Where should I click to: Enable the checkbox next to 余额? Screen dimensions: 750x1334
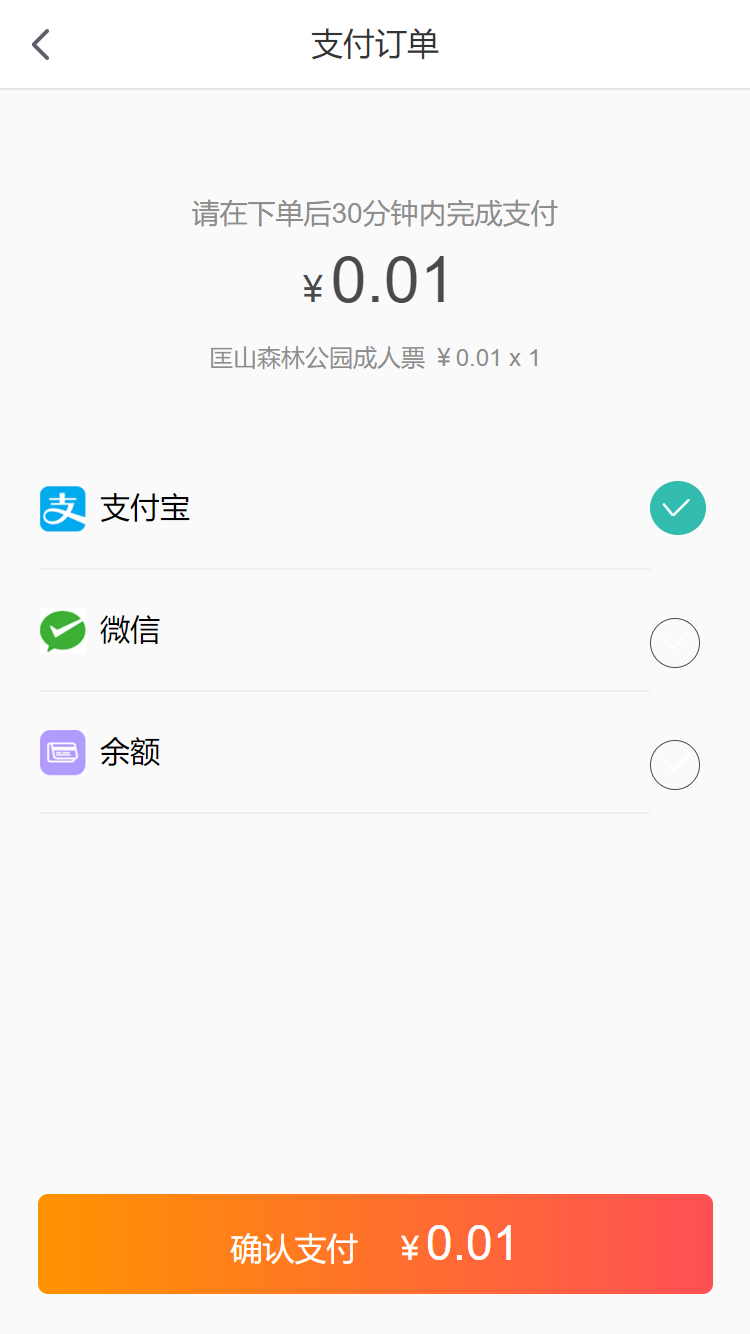pyautogui.click(x=674, y=764)
